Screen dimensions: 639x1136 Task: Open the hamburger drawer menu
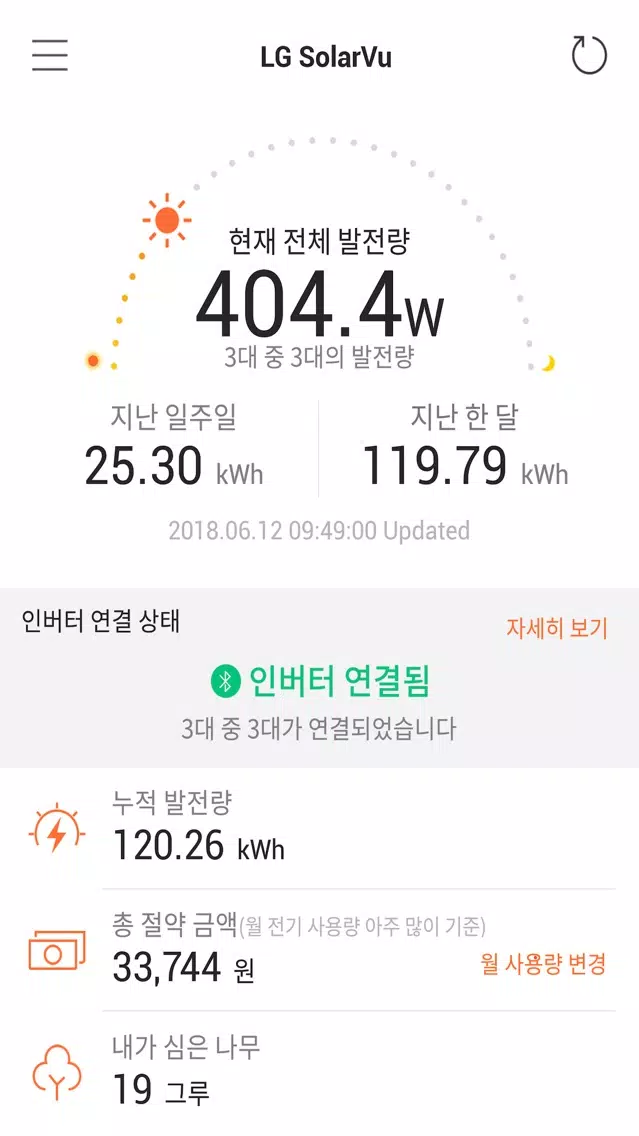[x=50, y=55]
